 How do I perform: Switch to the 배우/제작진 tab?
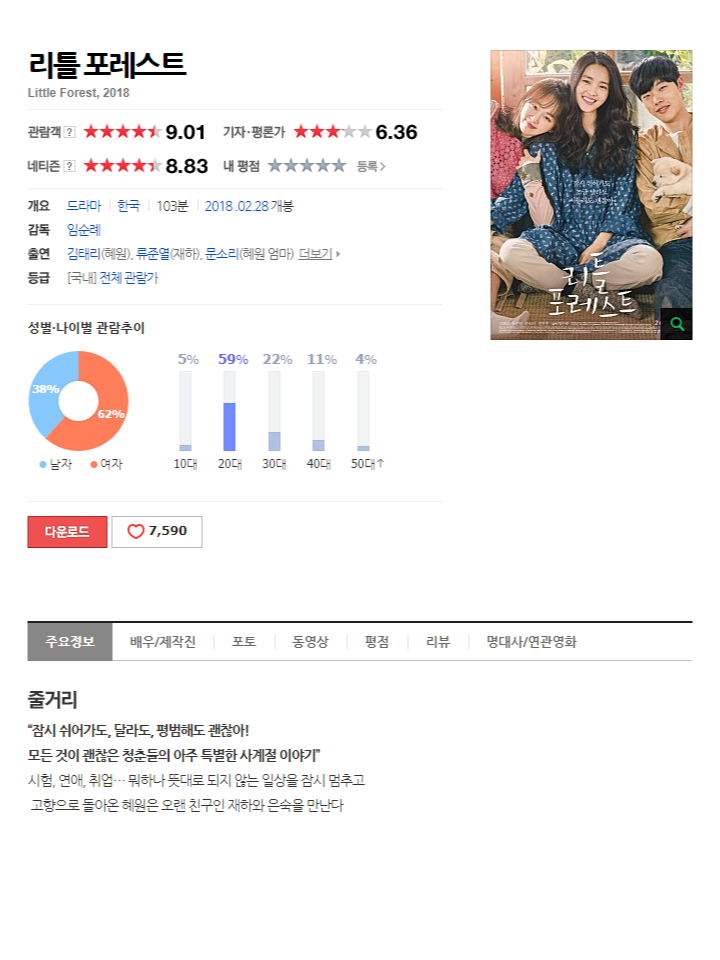[x=163, y=642]
